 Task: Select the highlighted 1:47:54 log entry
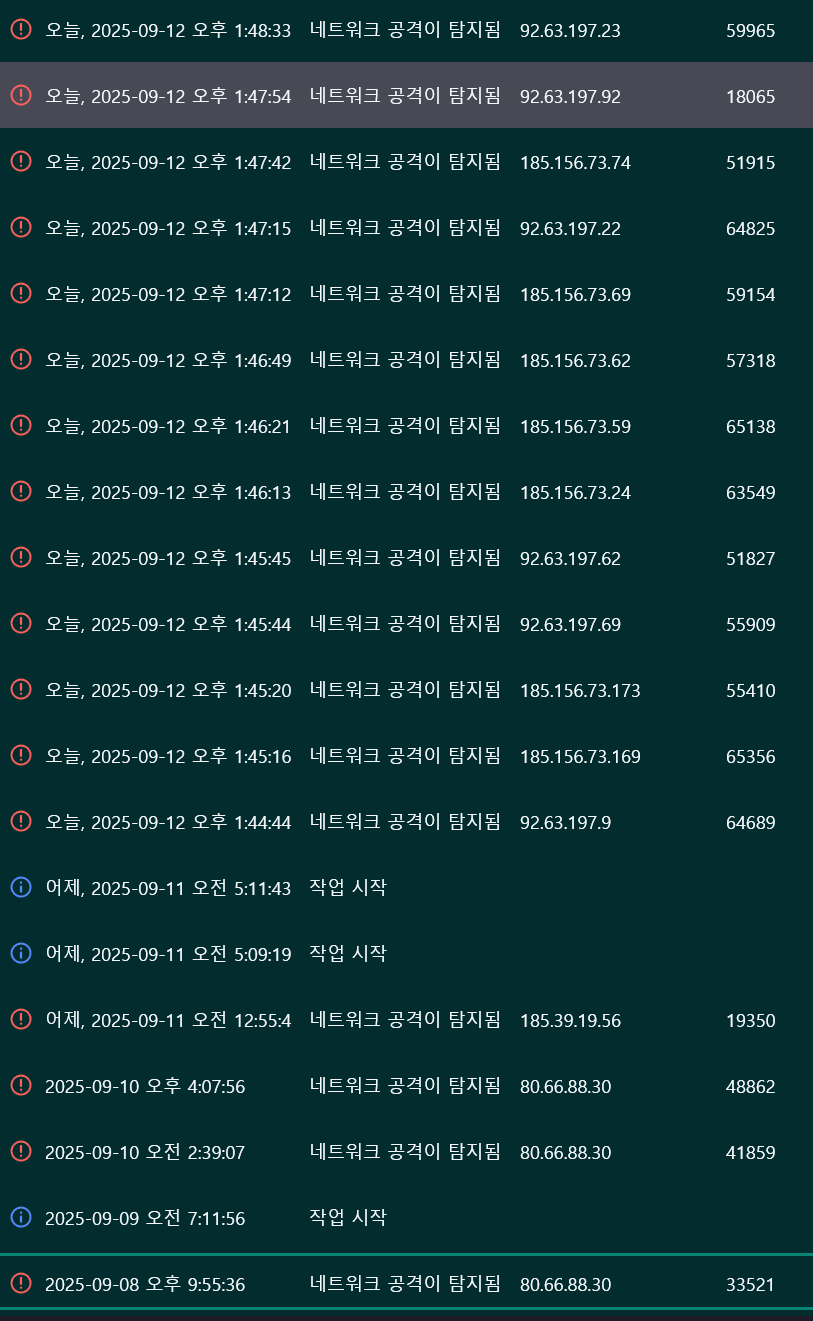pos(400,95)
